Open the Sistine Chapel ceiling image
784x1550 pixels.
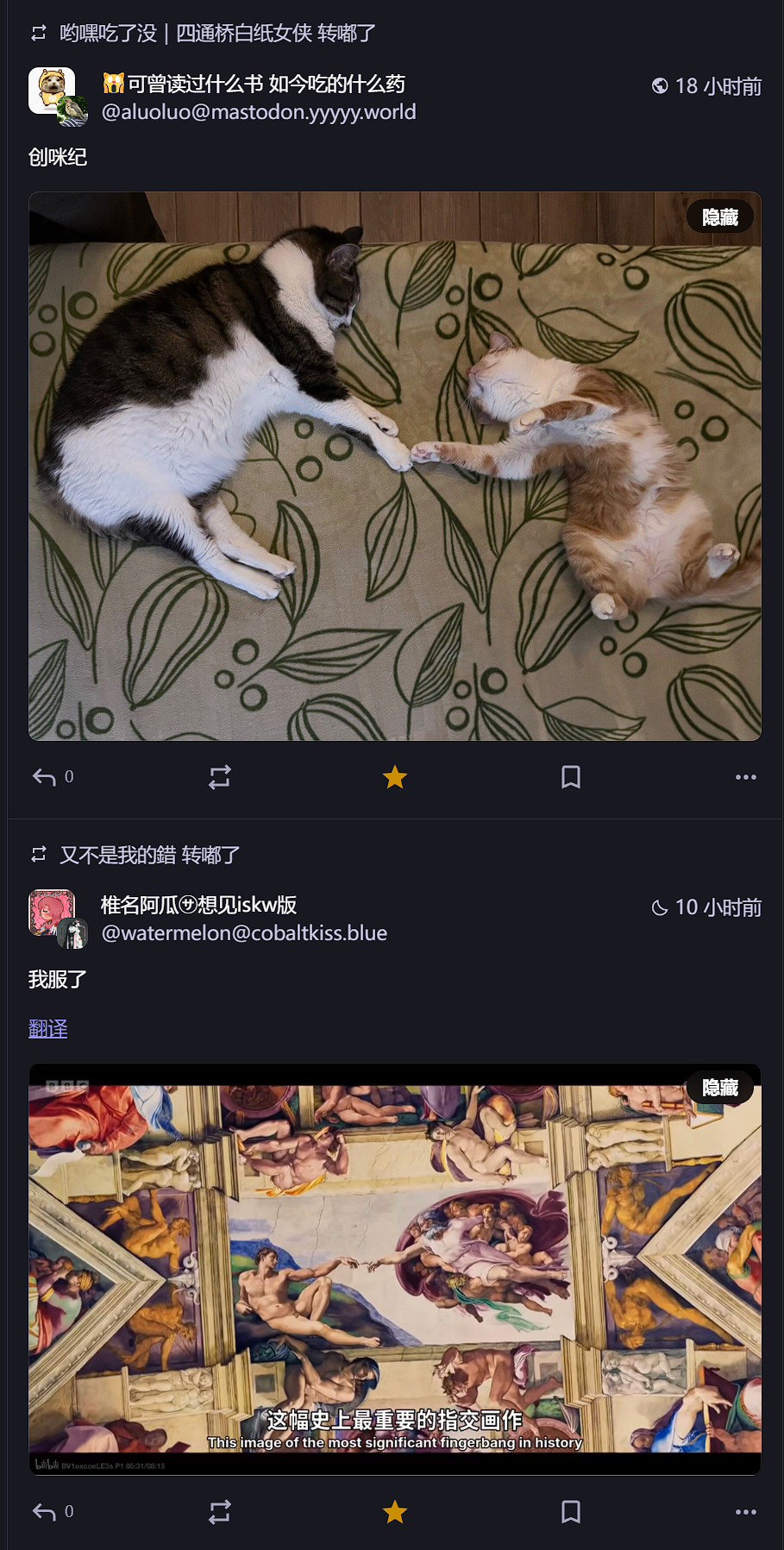[395, 1269]
